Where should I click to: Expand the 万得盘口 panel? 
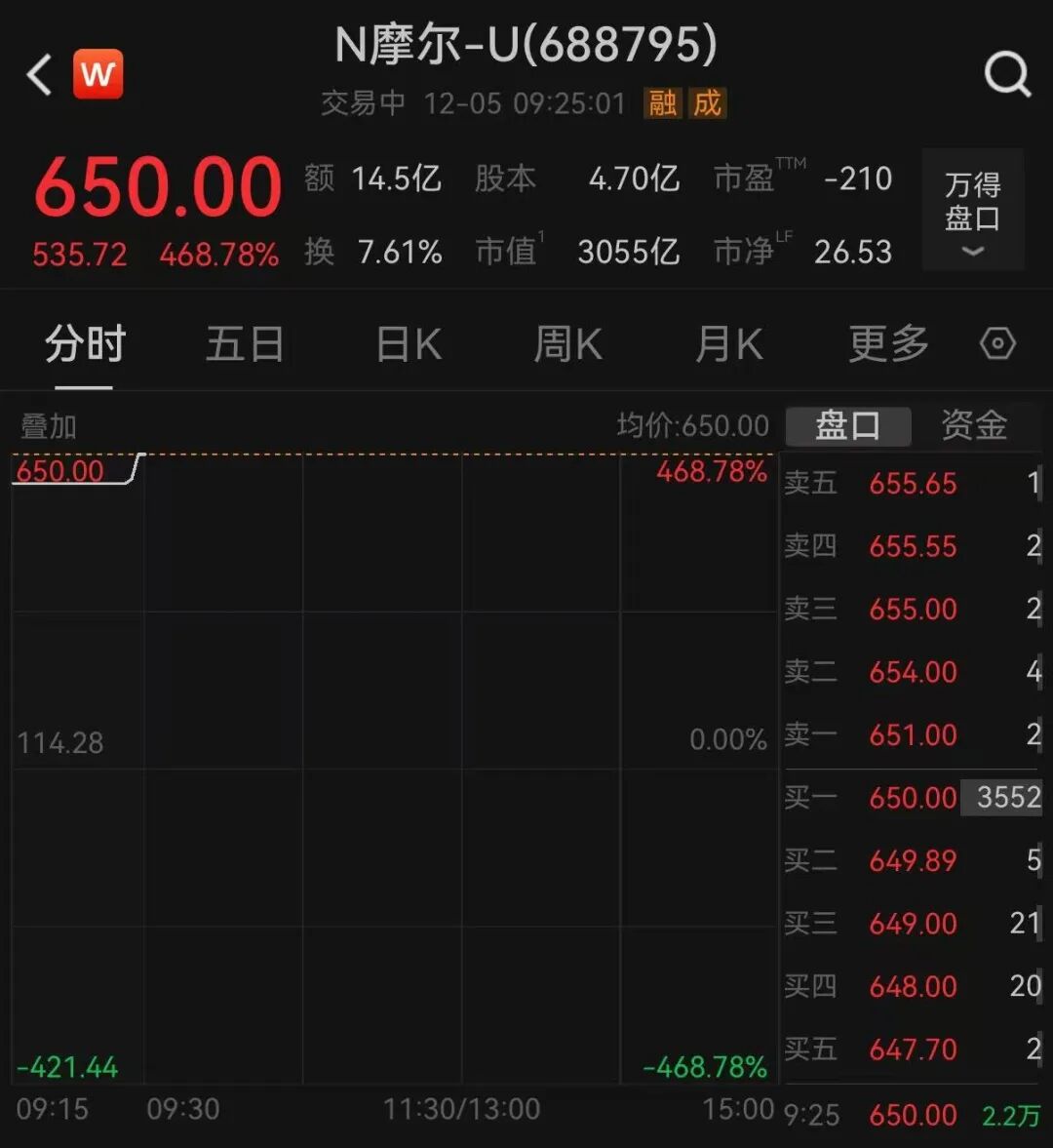tap(972, 210)
